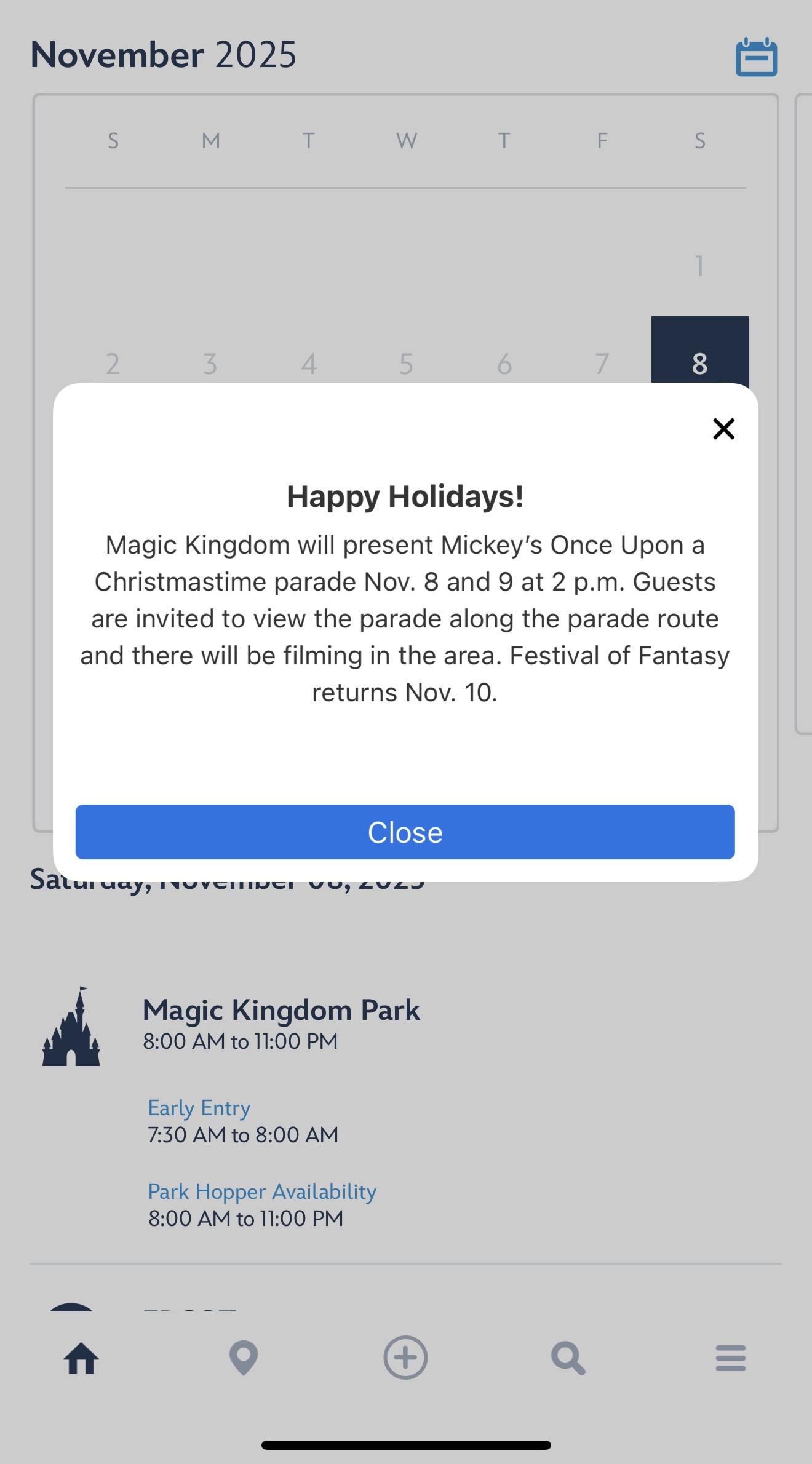Tap the blue Close button
Viewport: 812px width, 1464px height.
(405, 832)
